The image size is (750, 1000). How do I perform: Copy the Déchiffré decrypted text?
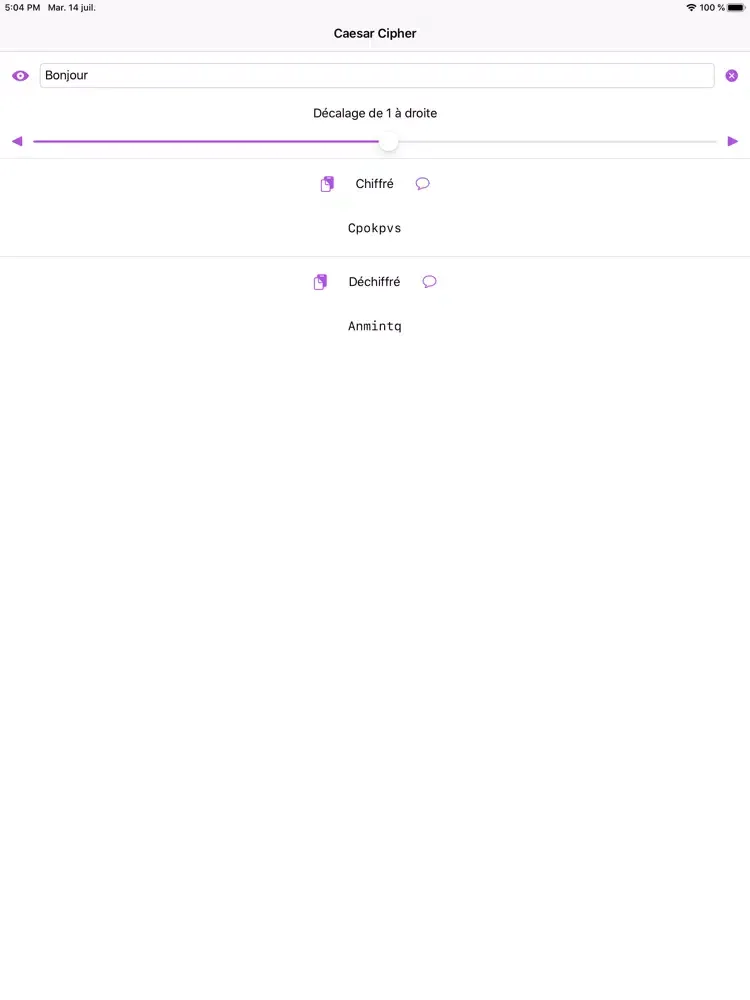[x=320, y=282]
